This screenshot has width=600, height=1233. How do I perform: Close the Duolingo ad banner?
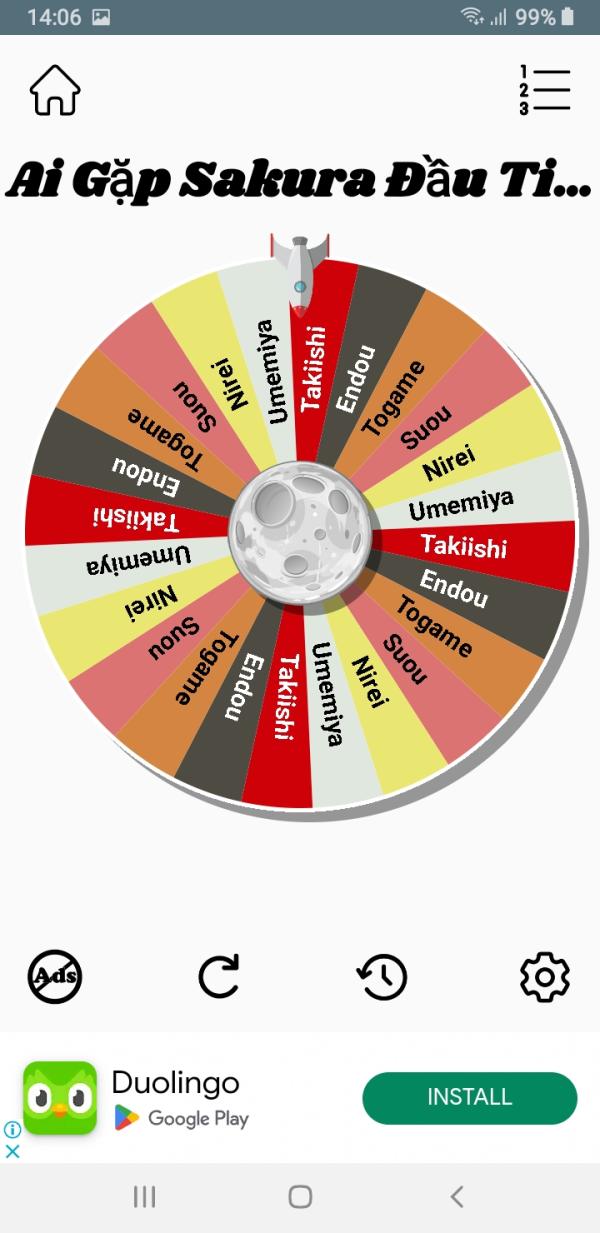pyautogui.click(x=13, y=1151)
